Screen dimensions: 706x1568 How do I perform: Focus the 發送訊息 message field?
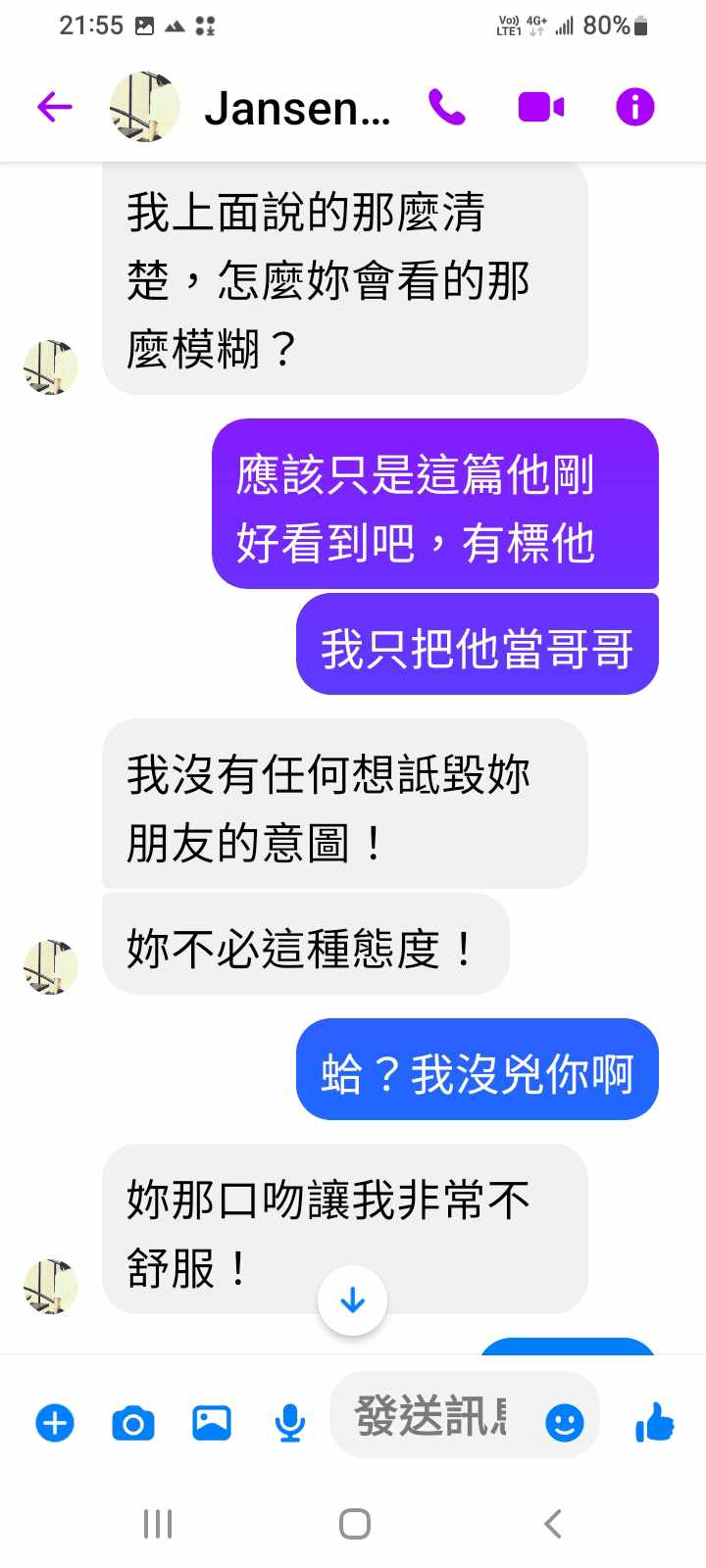[431, 1416]
